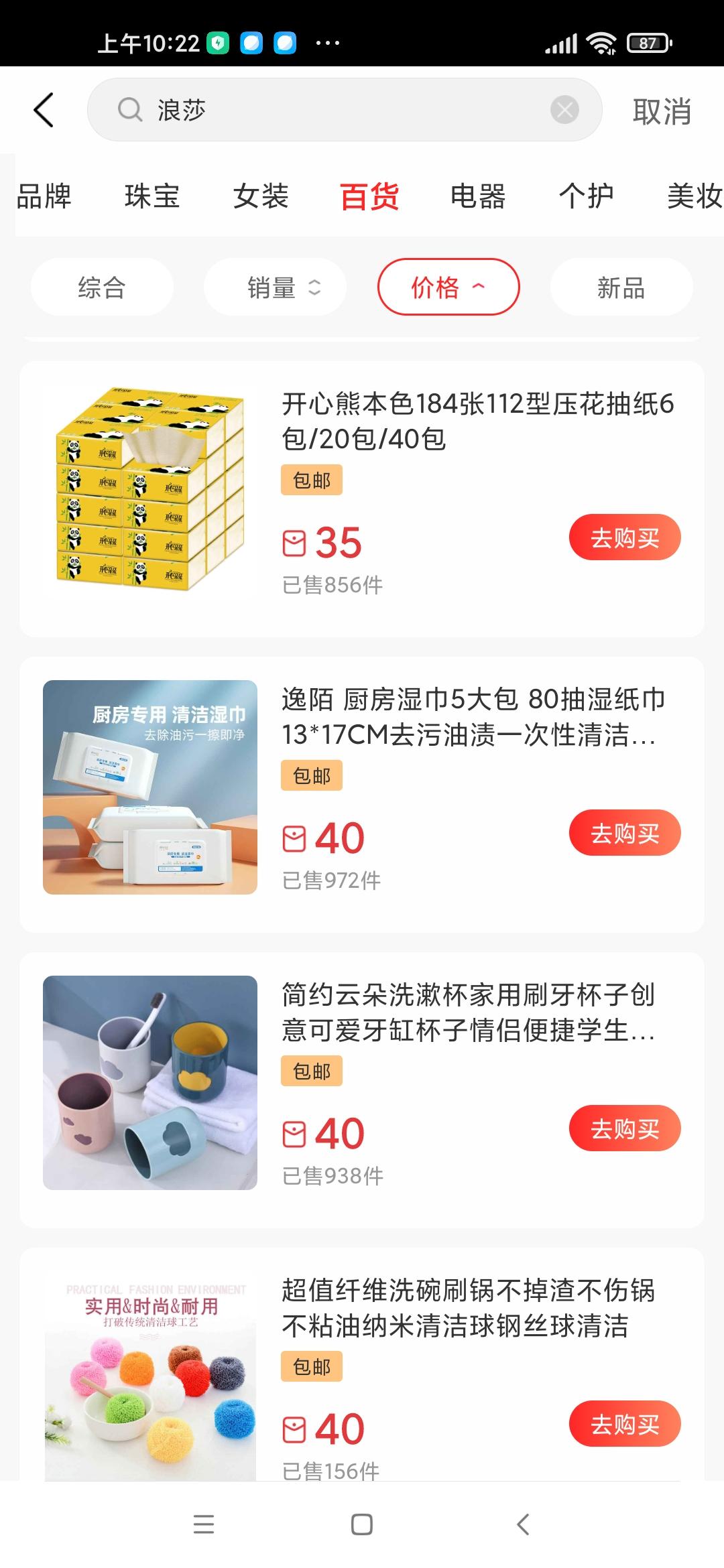This screenshot has height=1568, width=724.
Task: Expand the price ascending selector
Action: (x=448, y=286)
